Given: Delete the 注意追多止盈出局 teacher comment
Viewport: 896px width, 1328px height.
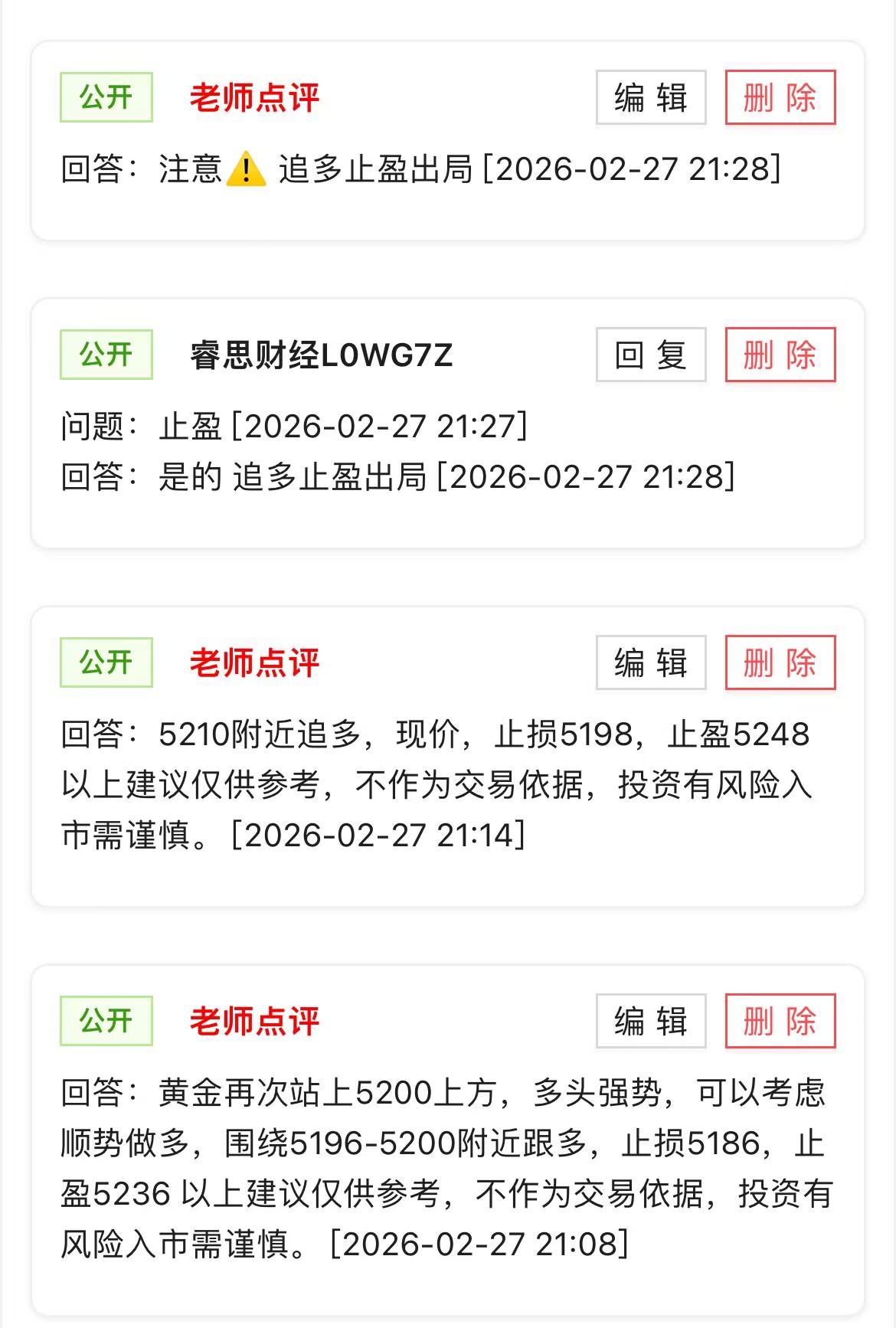Looking at the screenshot, I should click(x=780, y=97).
